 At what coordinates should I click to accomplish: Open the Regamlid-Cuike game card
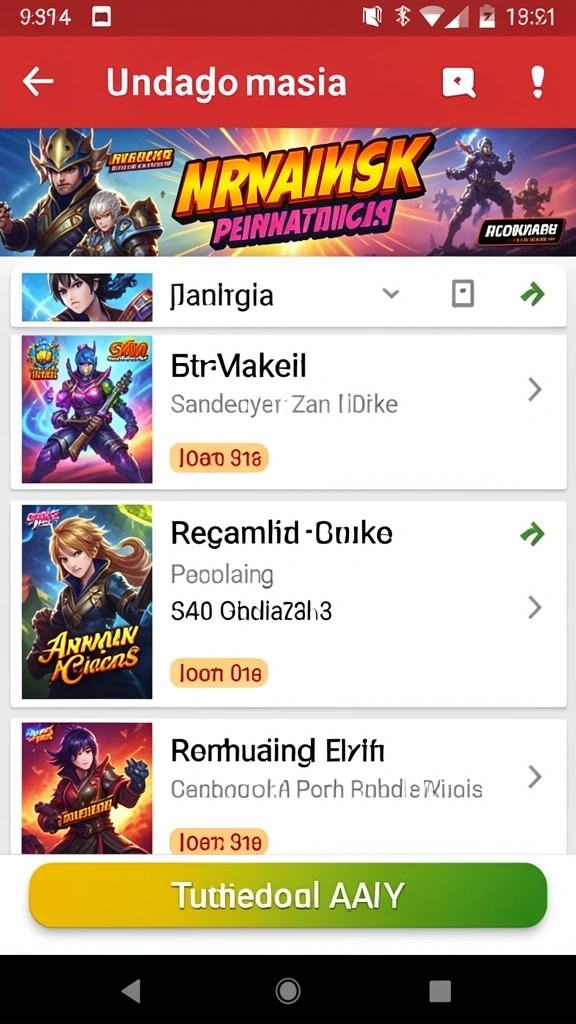(288, 604)
